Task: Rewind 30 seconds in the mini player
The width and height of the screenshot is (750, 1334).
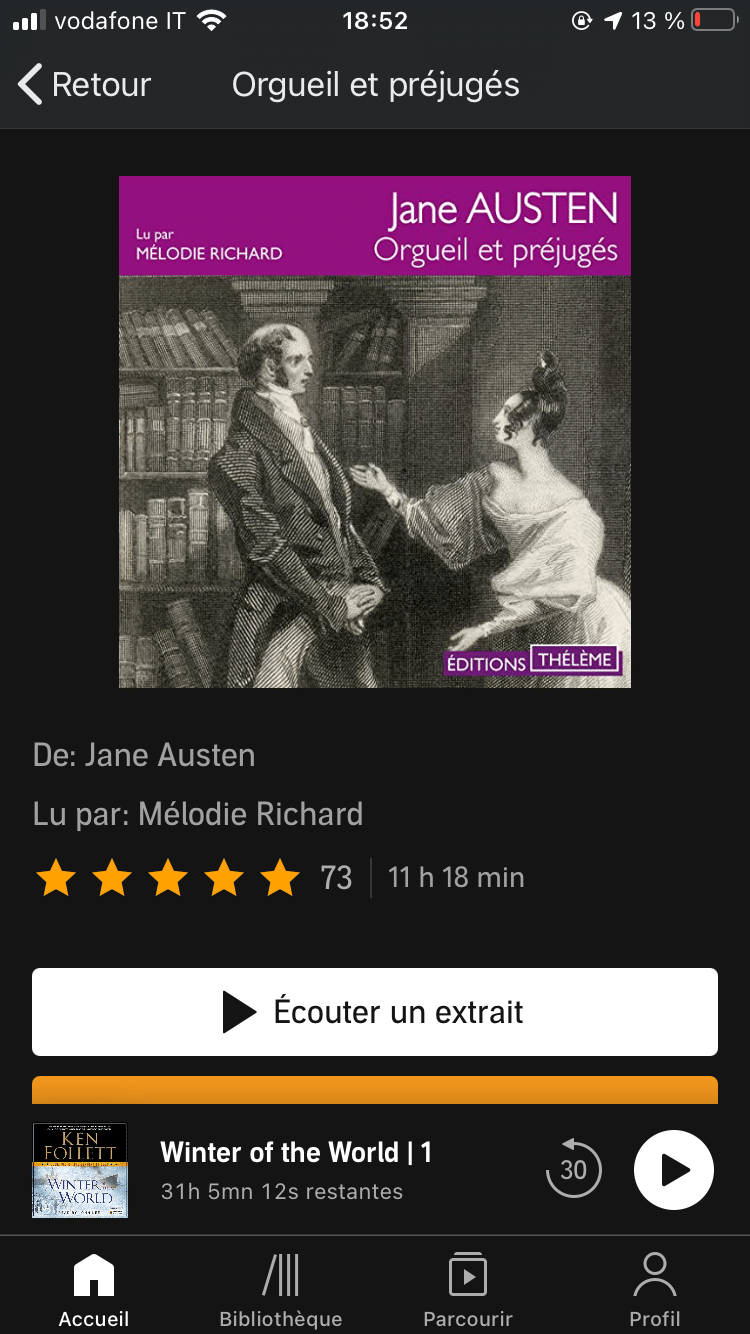Action: coord(573,1169)
